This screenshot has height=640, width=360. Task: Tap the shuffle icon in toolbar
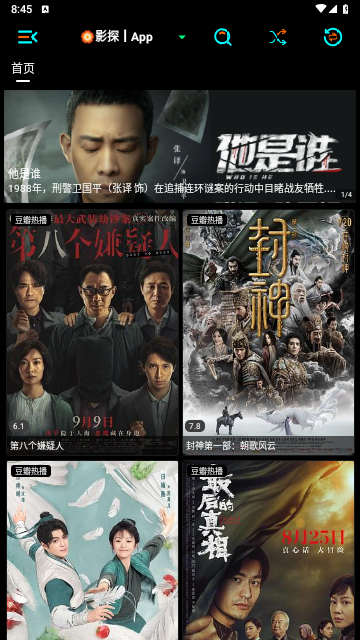278,37
